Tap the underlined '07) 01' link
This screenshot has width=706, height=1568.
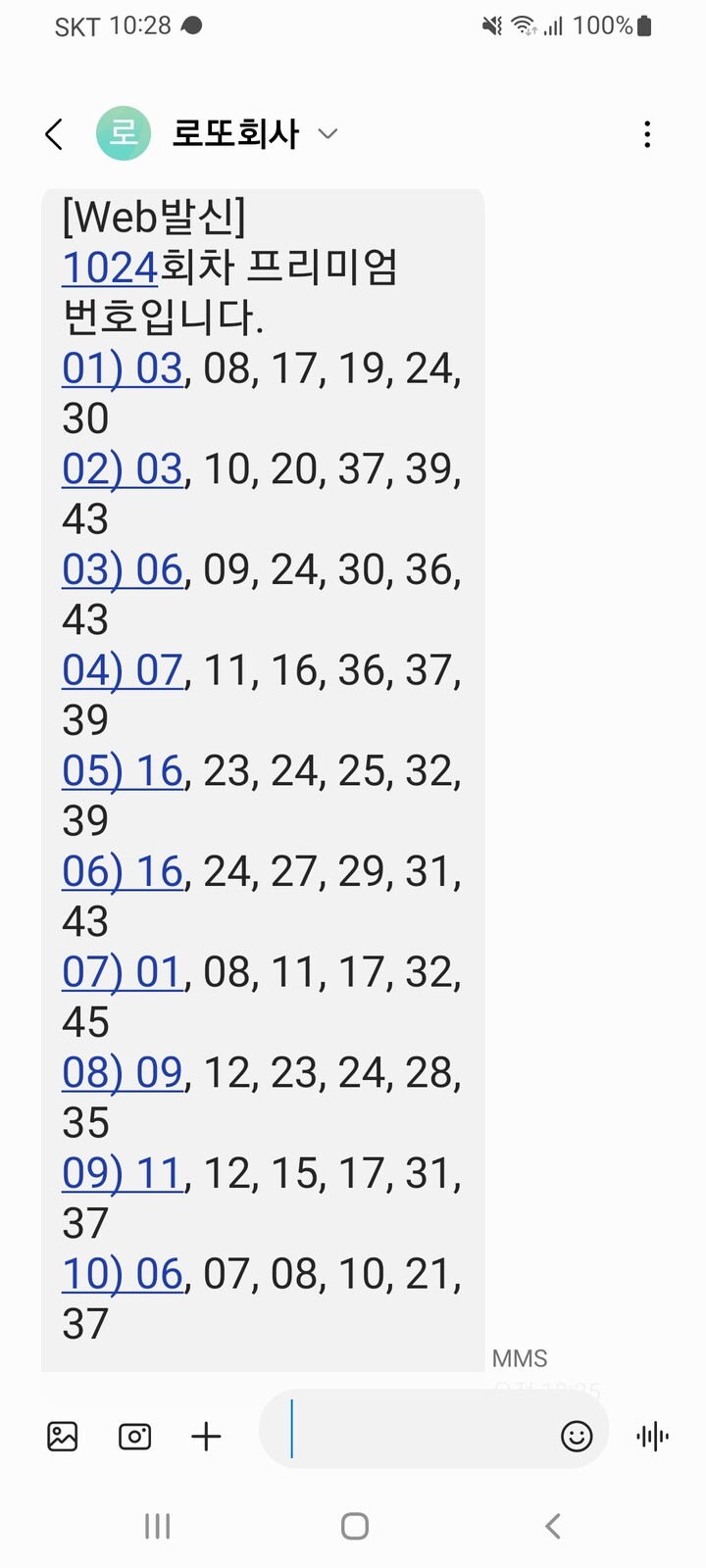tap(123, 972)
